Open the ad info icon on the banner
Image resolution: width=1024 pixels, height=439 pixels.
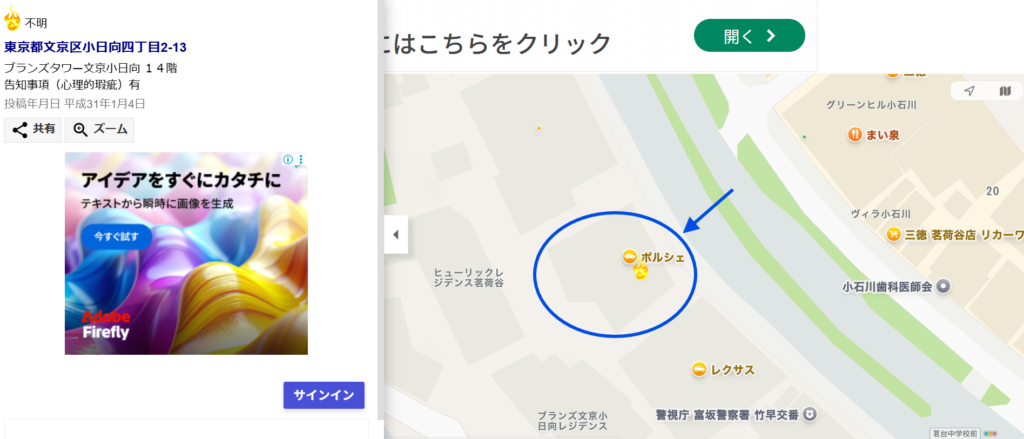[x=287, y=160]
